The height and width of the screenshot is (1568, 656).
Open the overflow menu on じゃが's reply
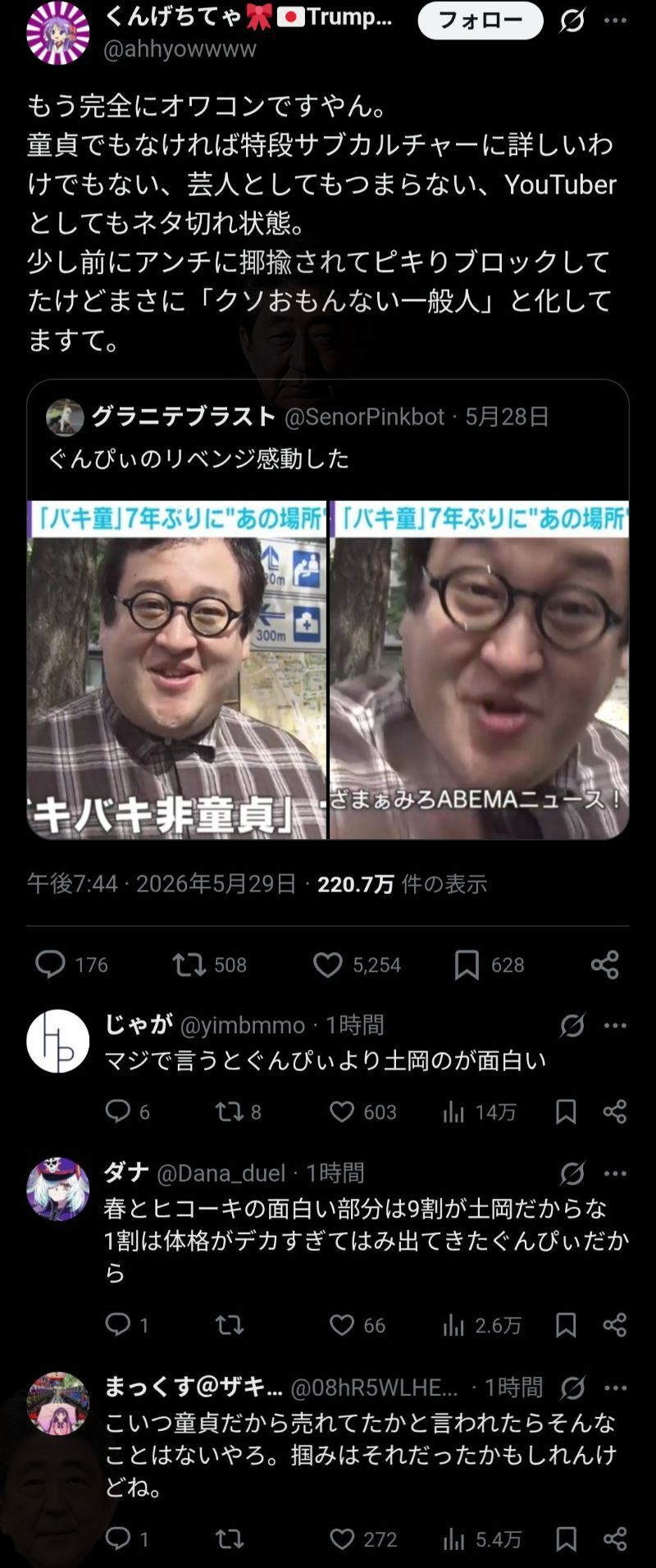pos(615,1025)
